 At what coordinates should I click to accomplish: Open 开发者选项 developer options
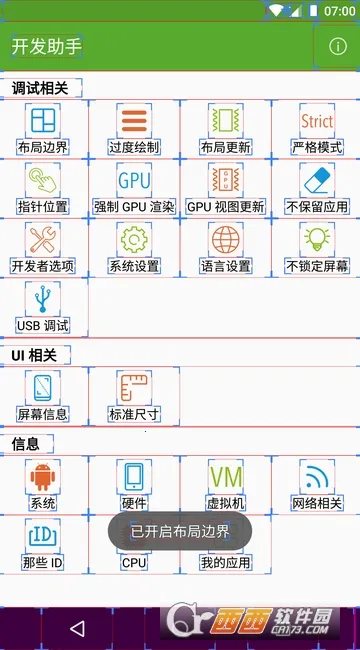click(44, 248)
